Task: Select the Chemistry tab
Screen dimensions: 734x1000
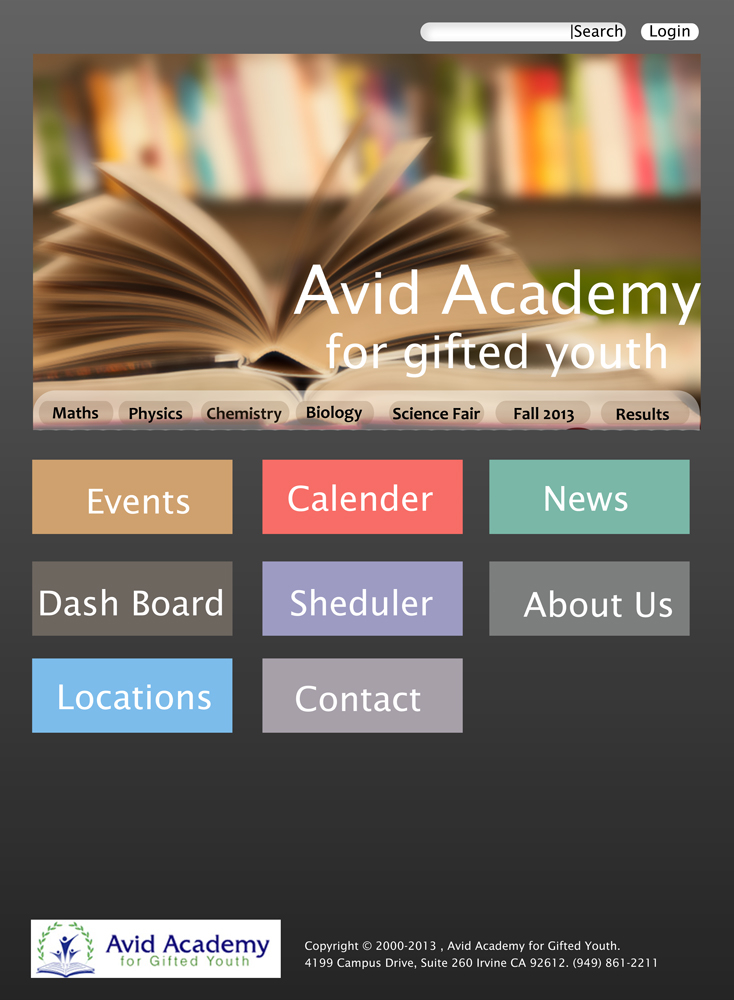Action: pyautogui.click(x=244, y=413)
